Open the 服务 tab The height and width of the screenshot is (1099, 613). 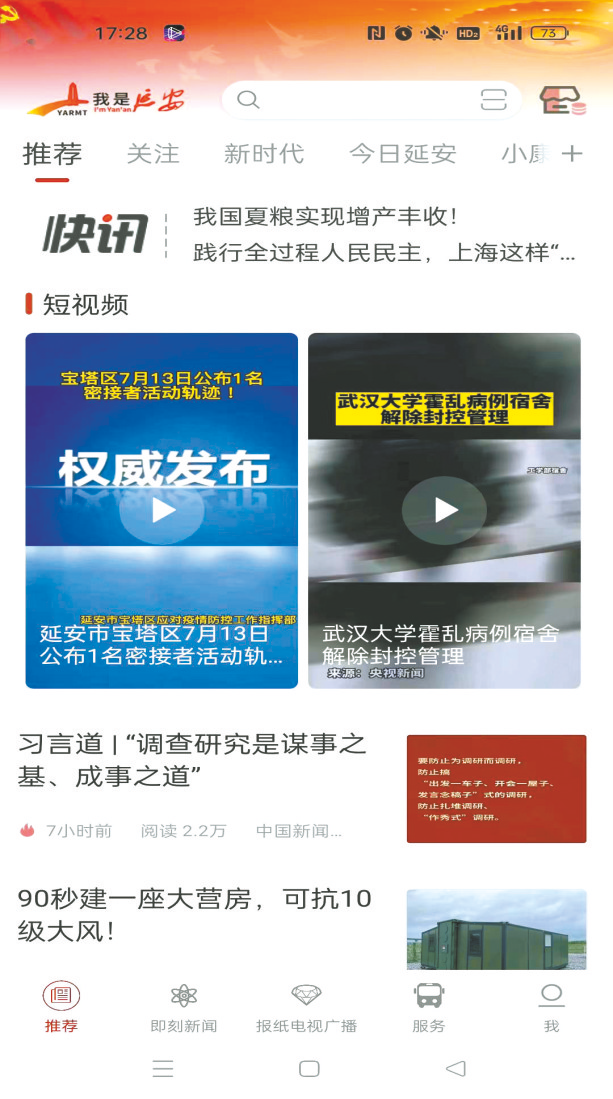[x=428, y=1008]
